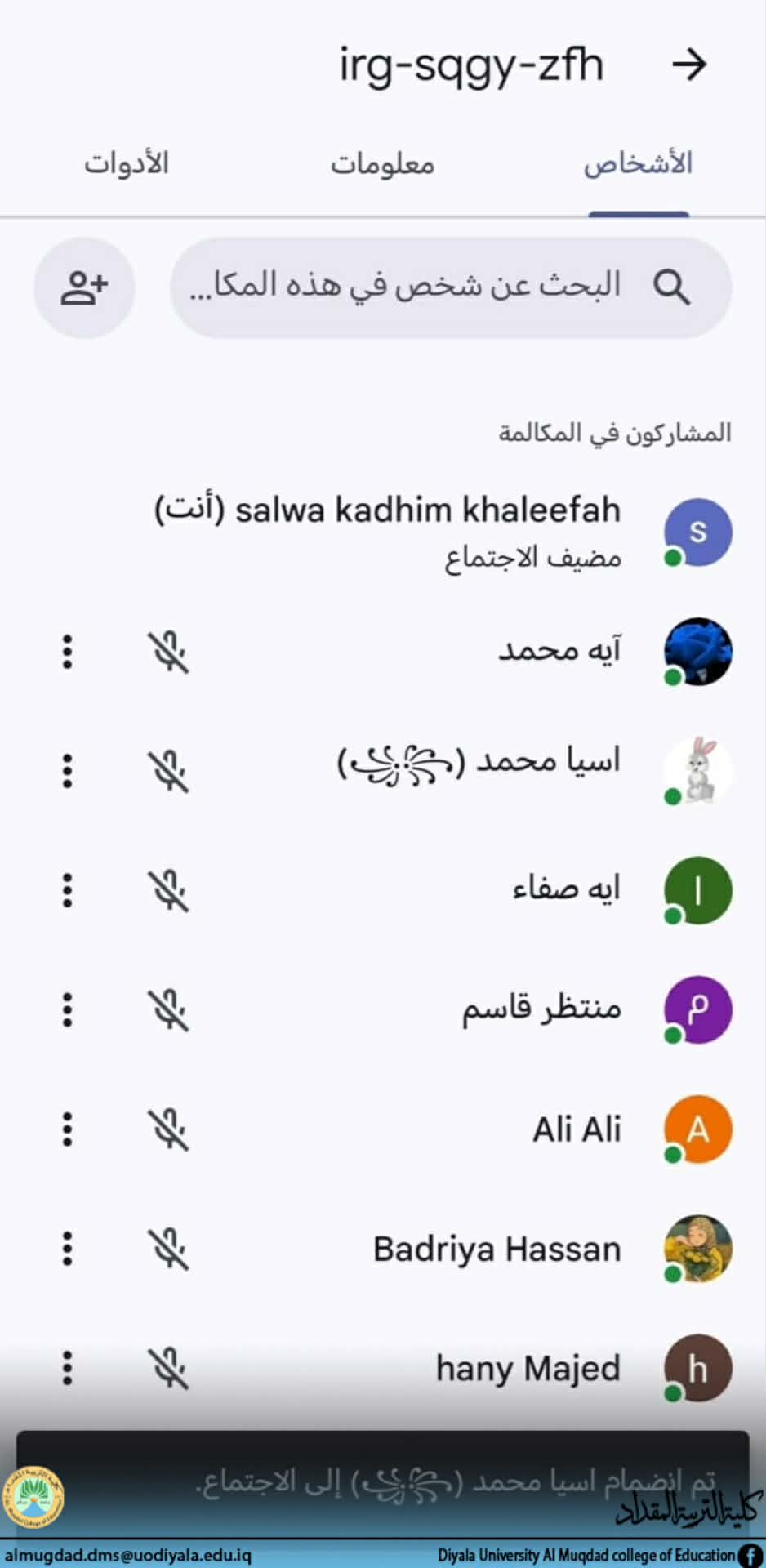The height and width of the screenshot is (1568, 766).
Task: Mute اسيا محمد's microphone
Action: click(x=168, y=771)
